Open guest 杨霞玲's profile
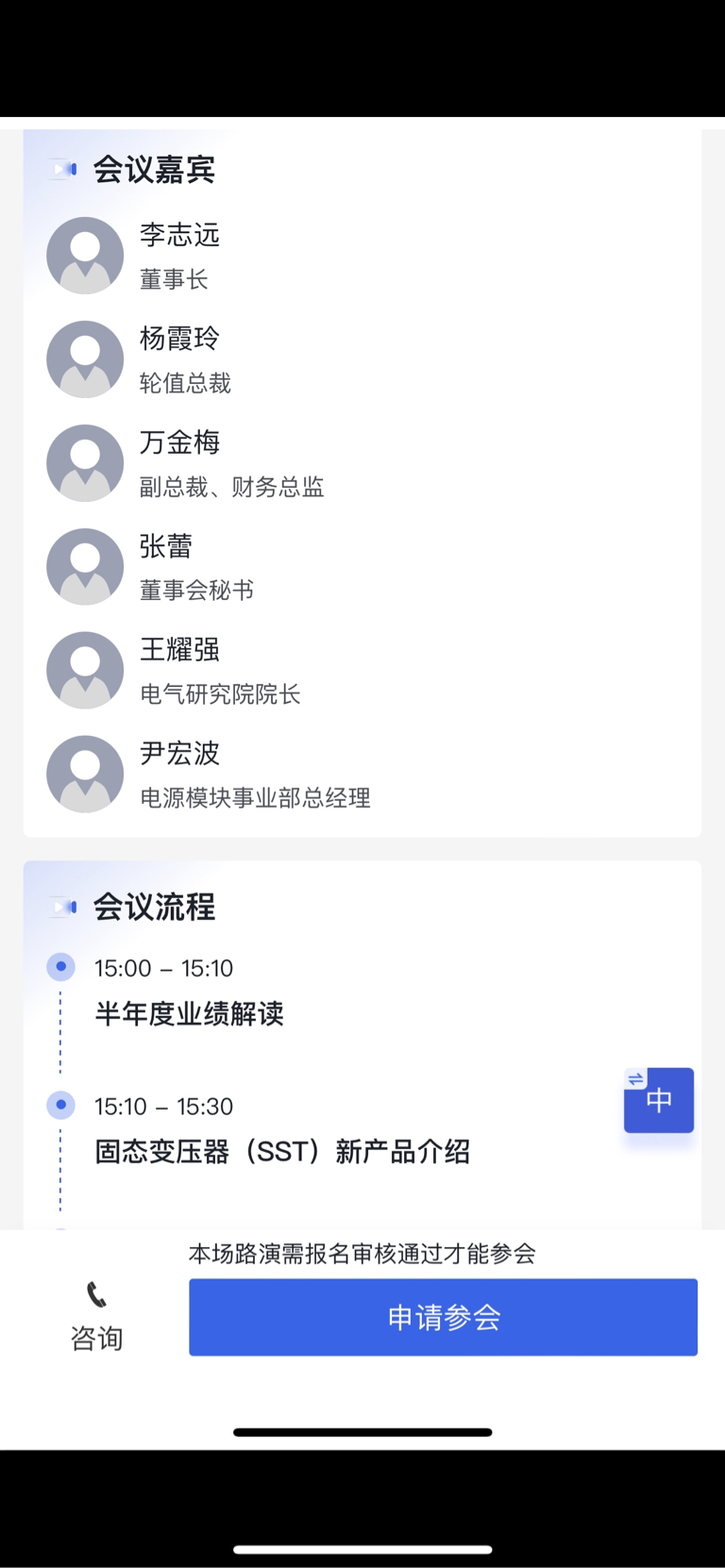Viewport: 725px width, 1568px height. 362,359
